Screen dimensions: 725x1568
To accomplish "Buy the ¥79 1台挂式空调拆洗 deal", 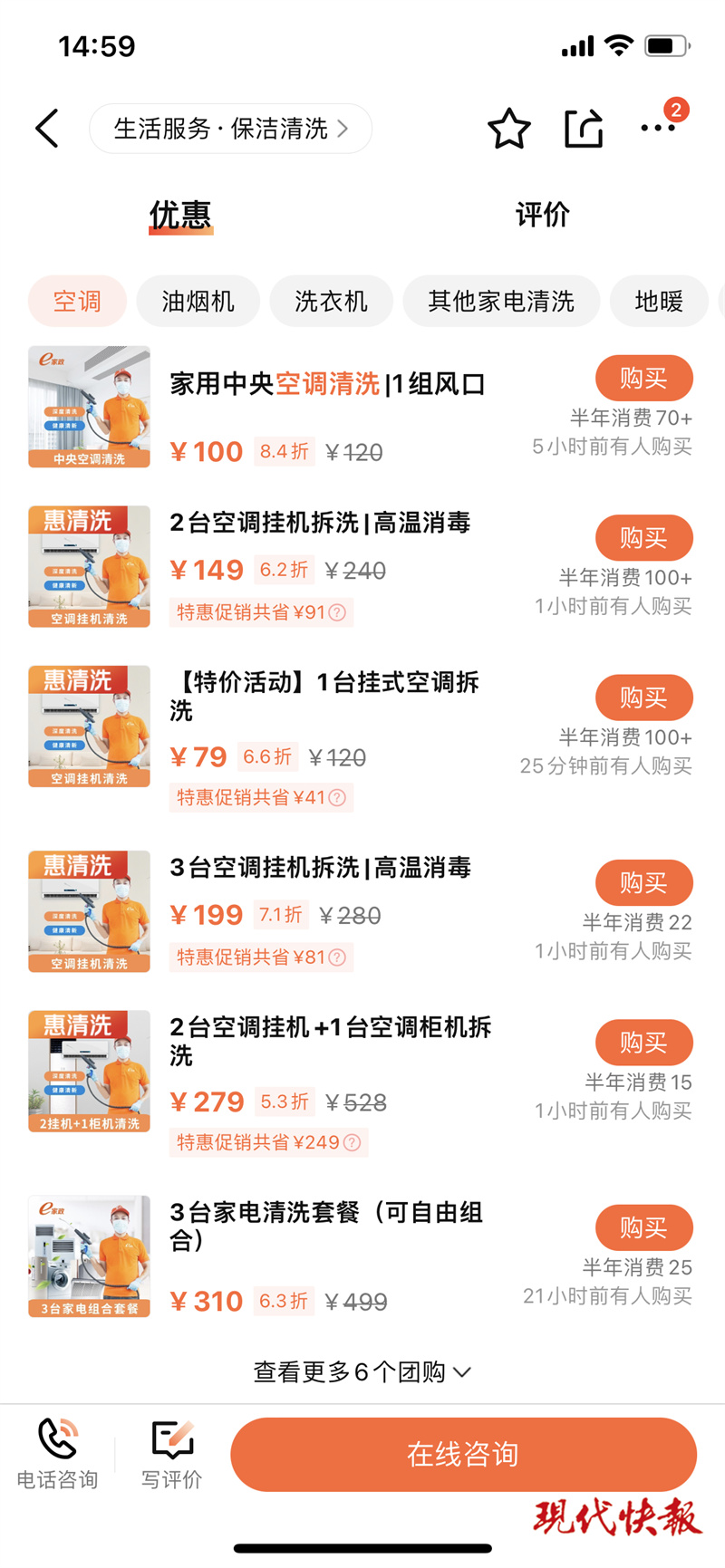I will click(x=643, y=697).
